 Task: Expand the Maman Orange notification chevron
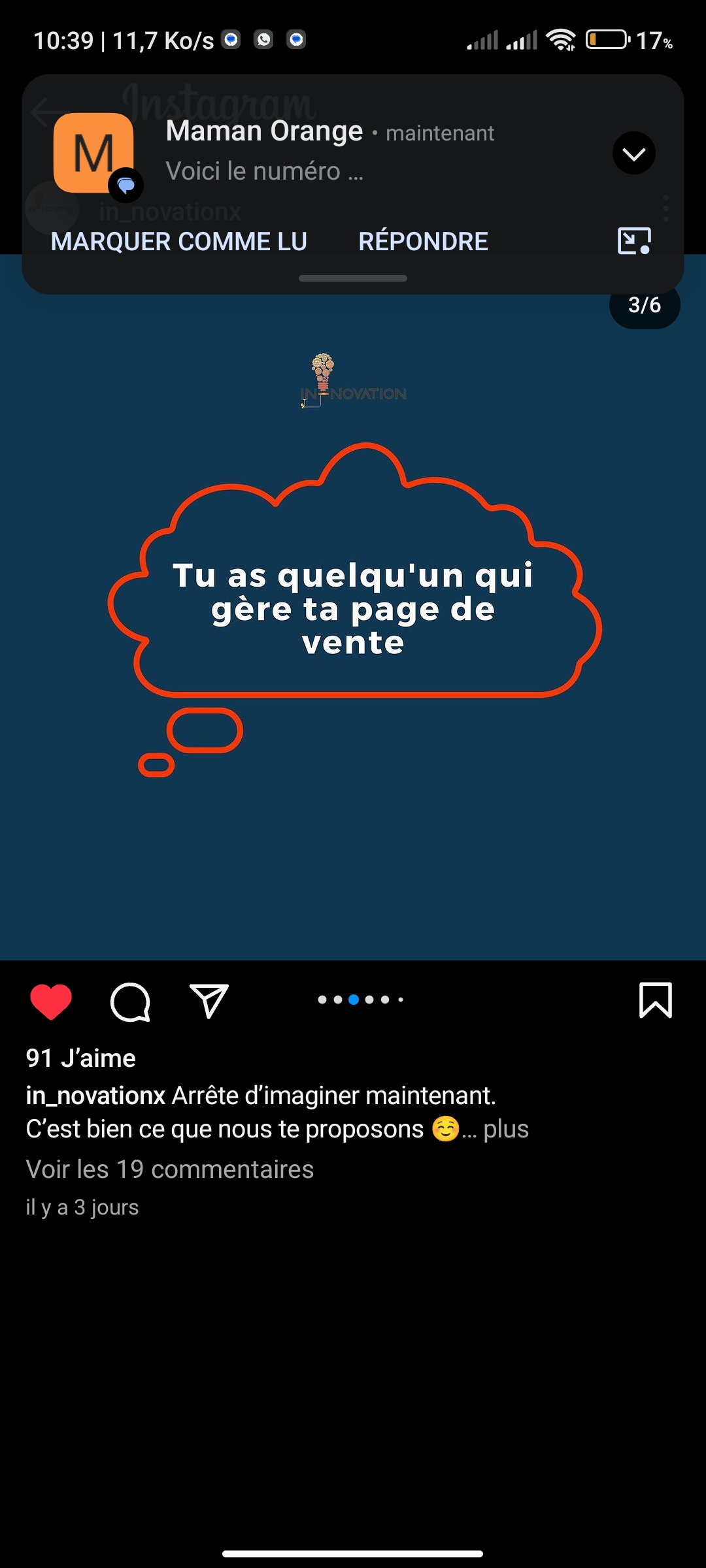pyautogui.click(x=633, y=154)
